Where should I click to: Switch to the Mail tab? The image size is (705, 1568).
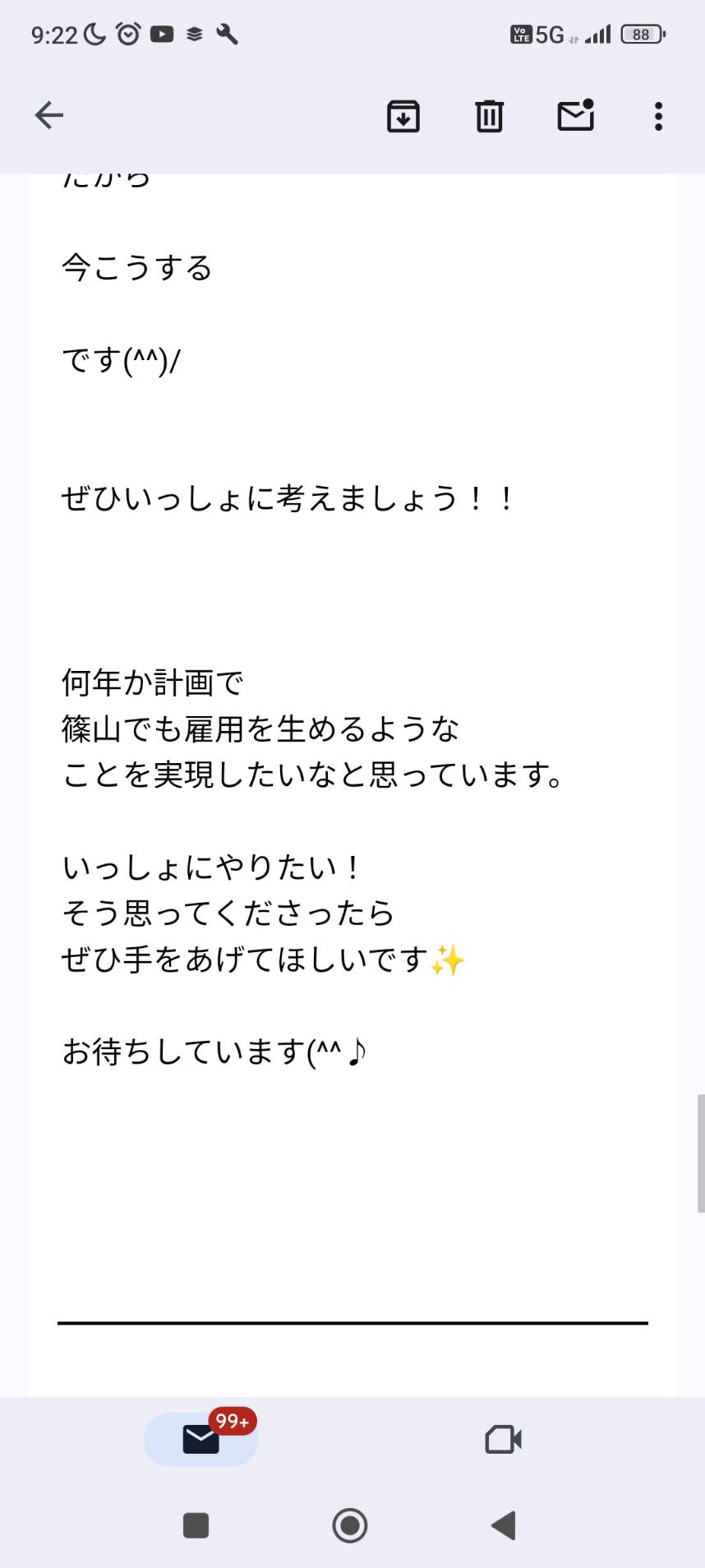201,1439
